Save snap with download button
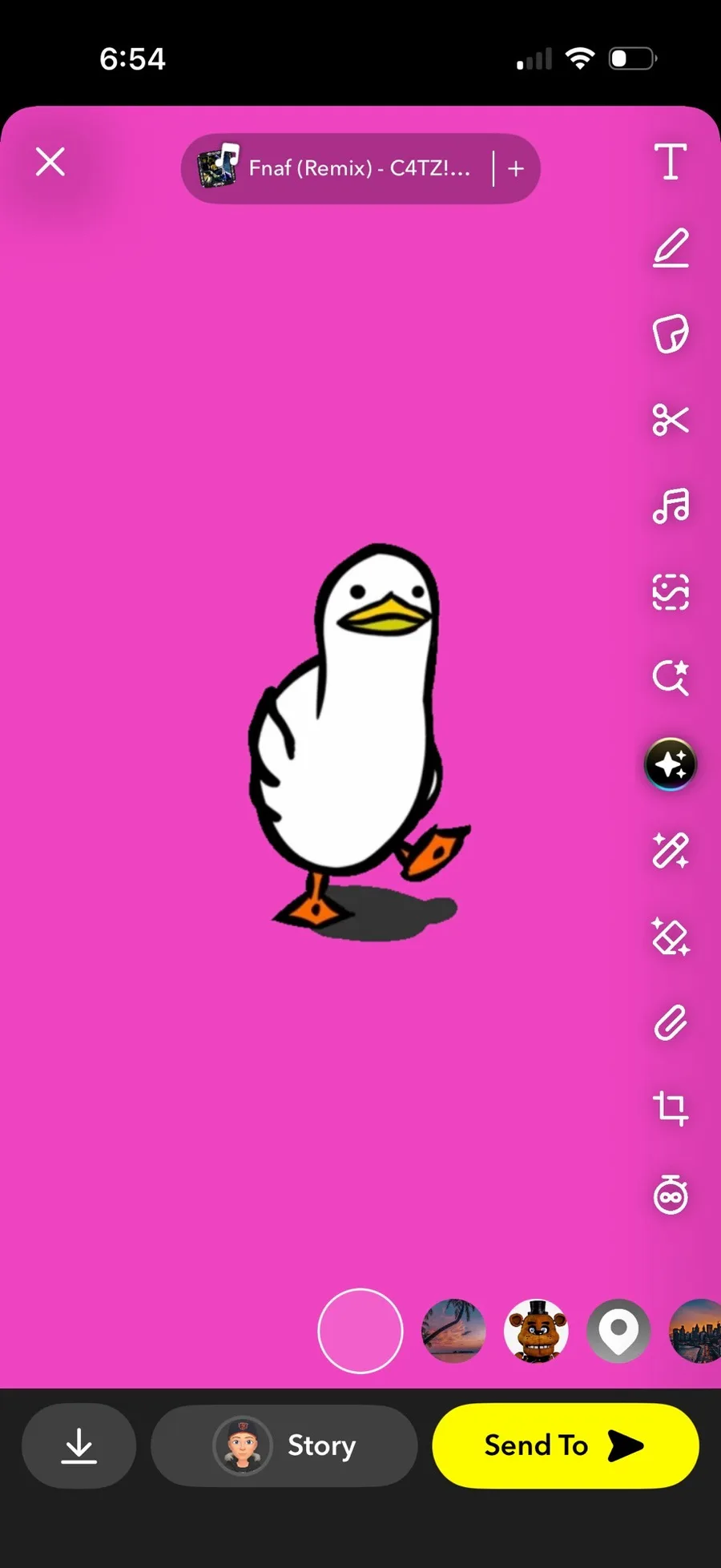The height and width of the screenshot is (1568, 721). 79,1446
